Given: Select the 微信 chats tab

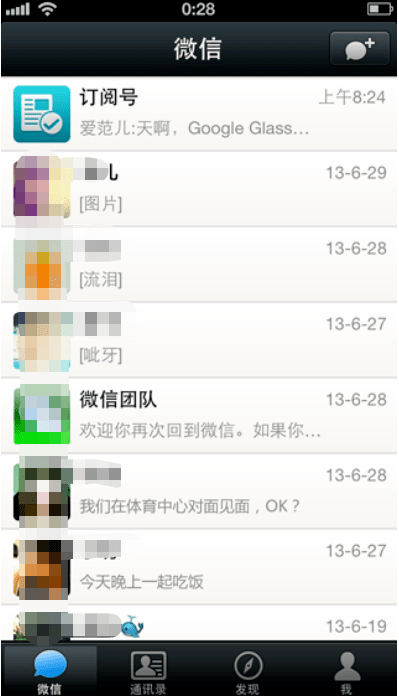Looking at the screenshot, I should (50, 670).
